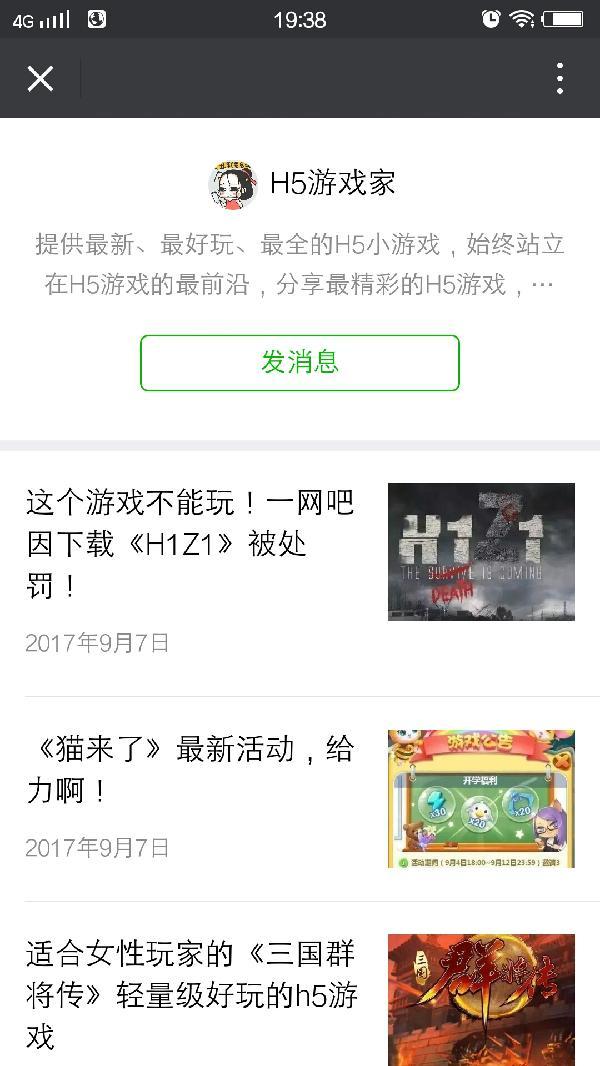Close this page with the X icon
The image size is (600, 1066).
[x=40, y=78]
